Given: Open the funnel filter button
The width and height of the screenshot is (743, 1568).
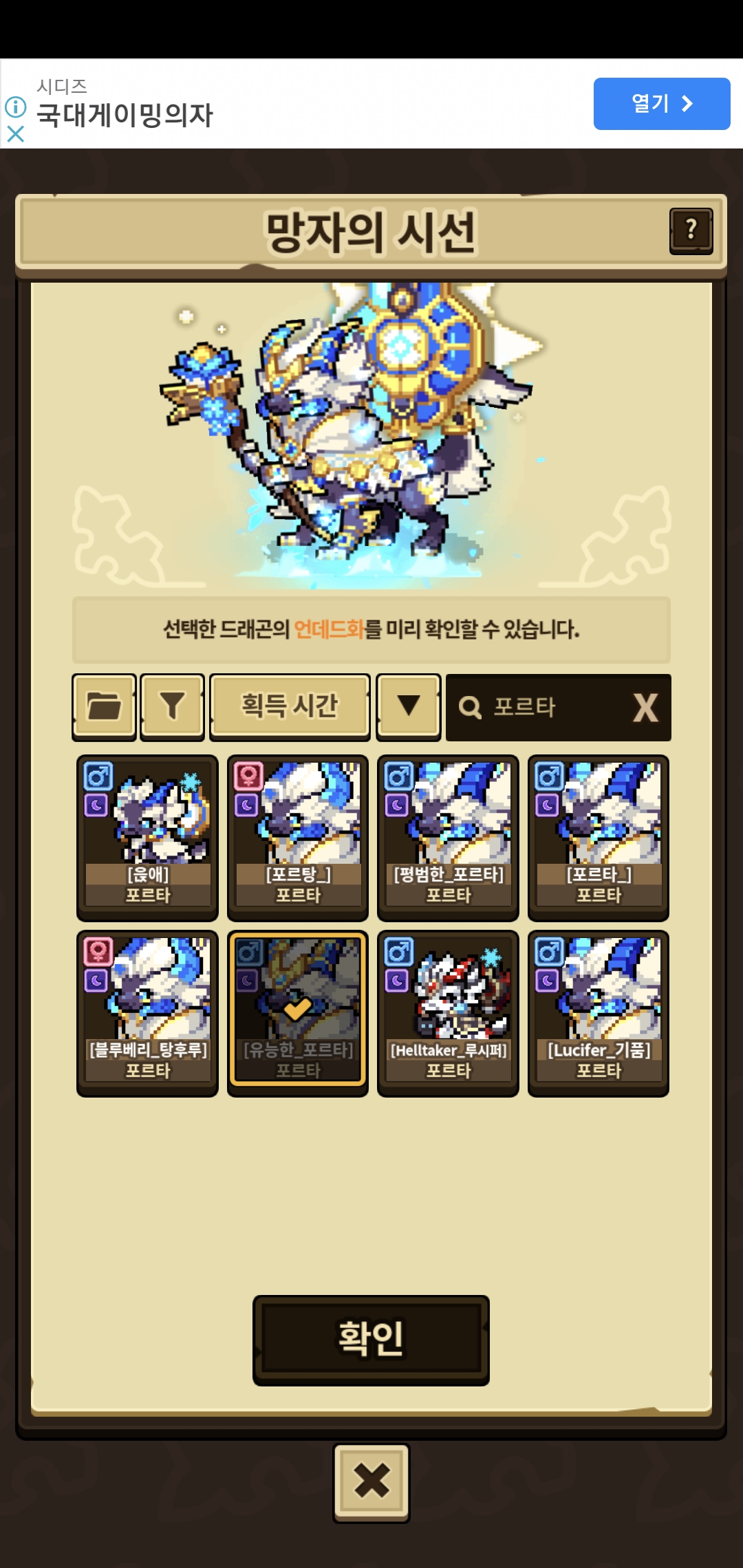Looking at the screenshot, I should pyautogui.click(x=172, y=706).
